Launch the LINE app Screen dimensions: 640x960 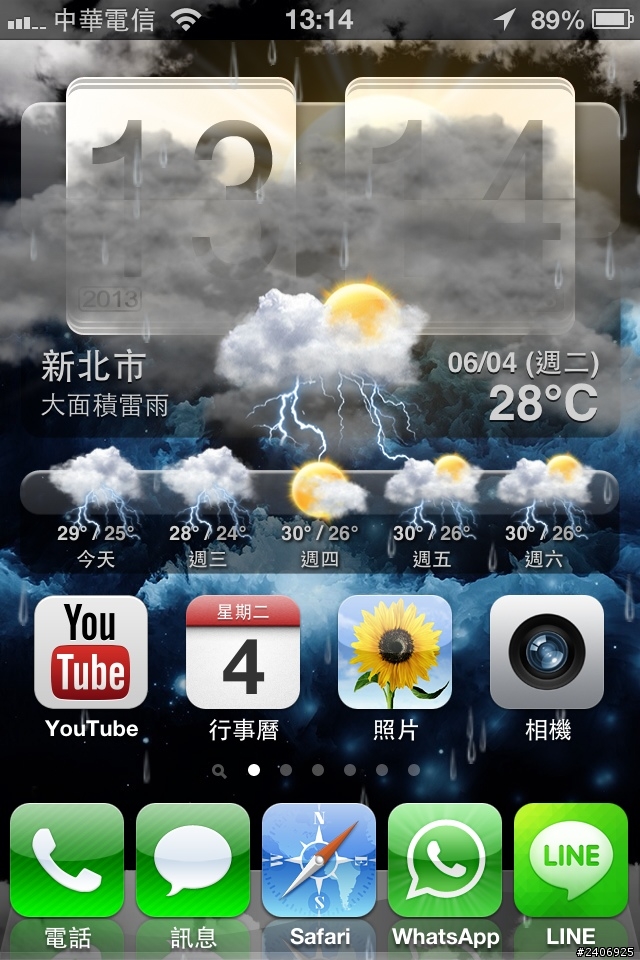coord(571,861)
